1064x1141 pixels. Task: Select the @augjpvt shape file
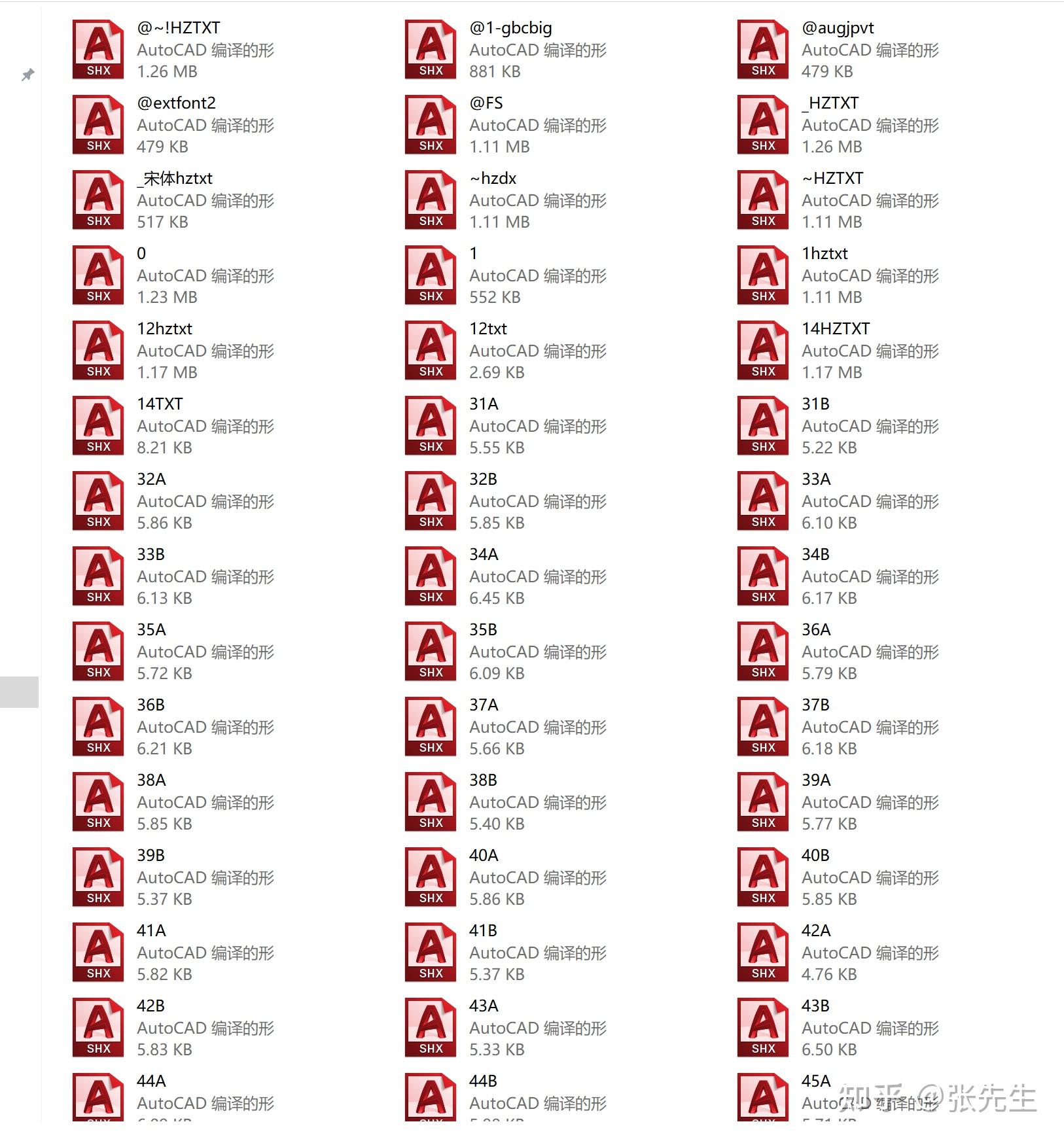763,50
